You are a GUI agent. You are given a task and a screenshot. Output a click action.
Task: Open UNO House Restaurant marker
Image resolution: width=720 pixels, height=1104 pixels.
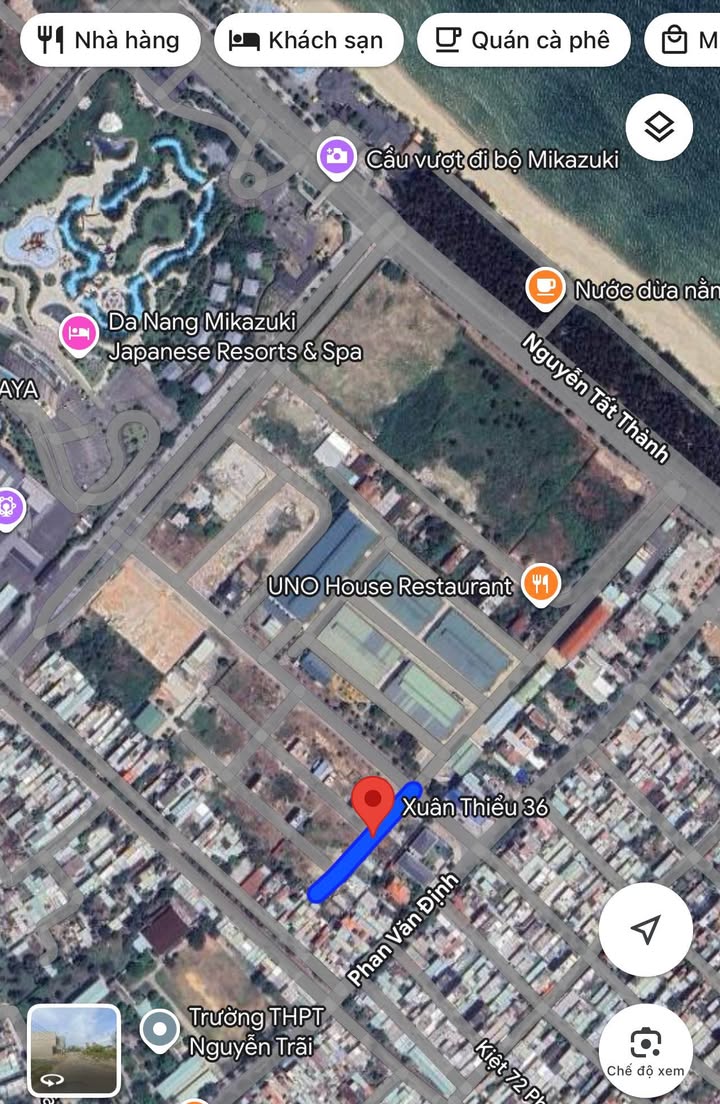541,584
